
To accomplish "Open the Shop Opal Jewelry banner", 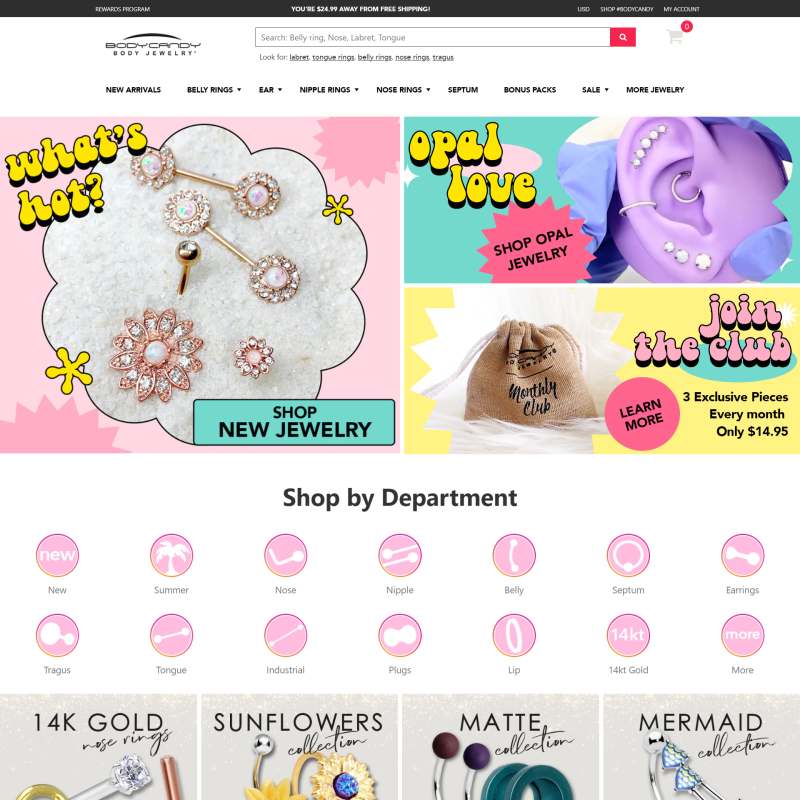I will point(531,248).
